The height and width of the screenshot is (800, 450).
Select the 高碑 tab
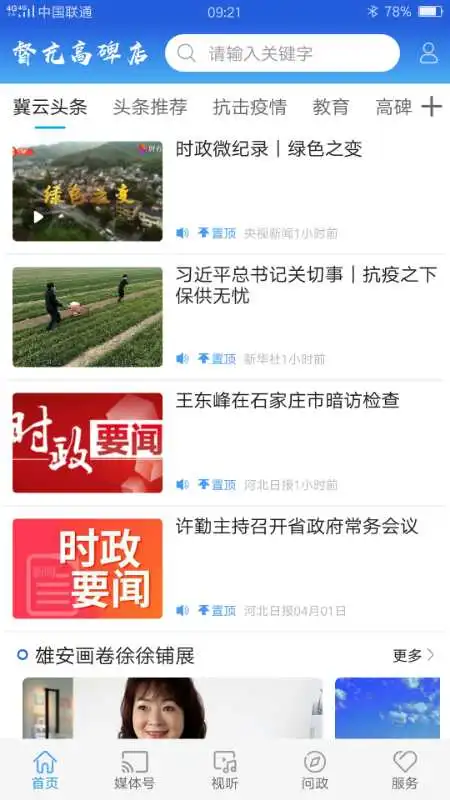393,107
